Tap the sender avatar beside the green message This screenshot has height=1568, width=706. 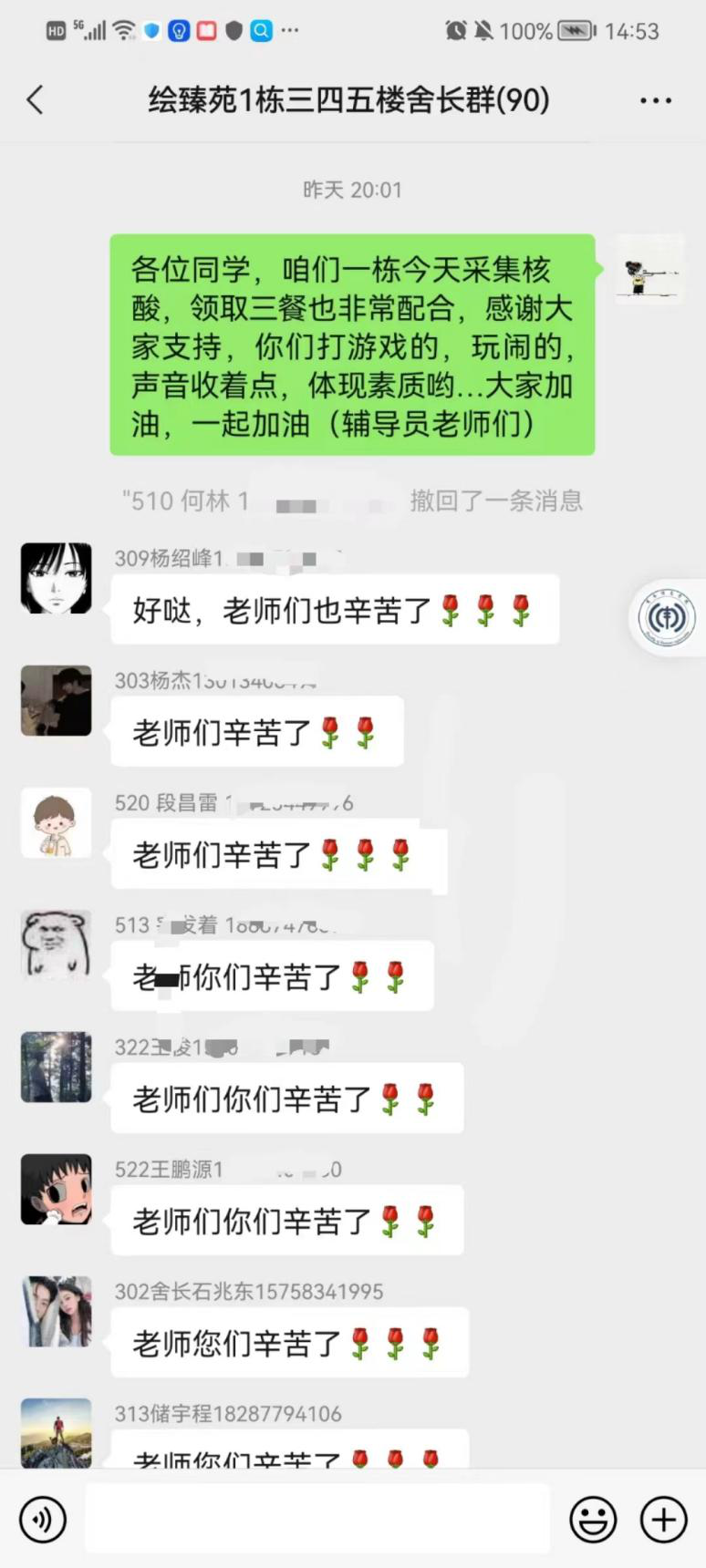(649, 269)
